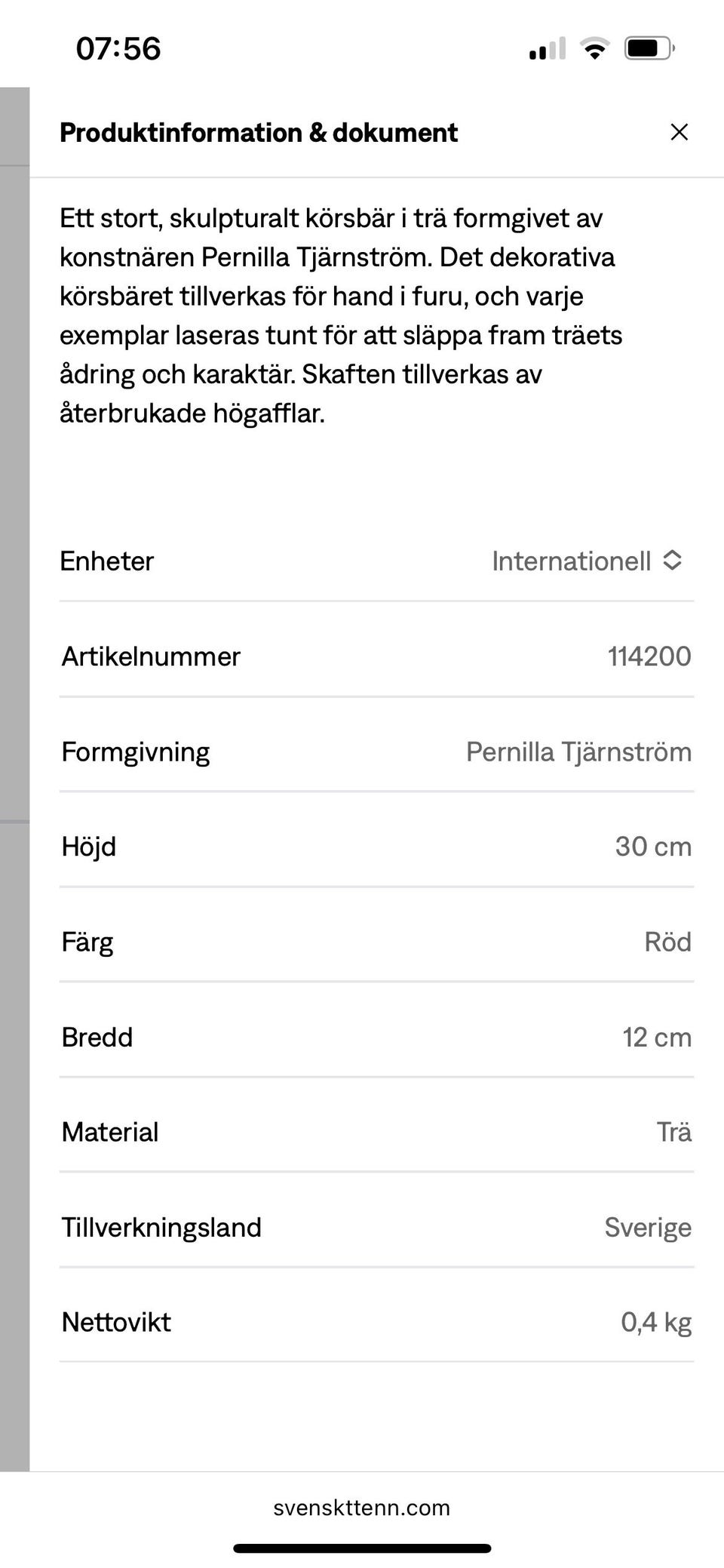
Task: Expand the Artikelnummer 114200 row
Action: coord(376,656)
